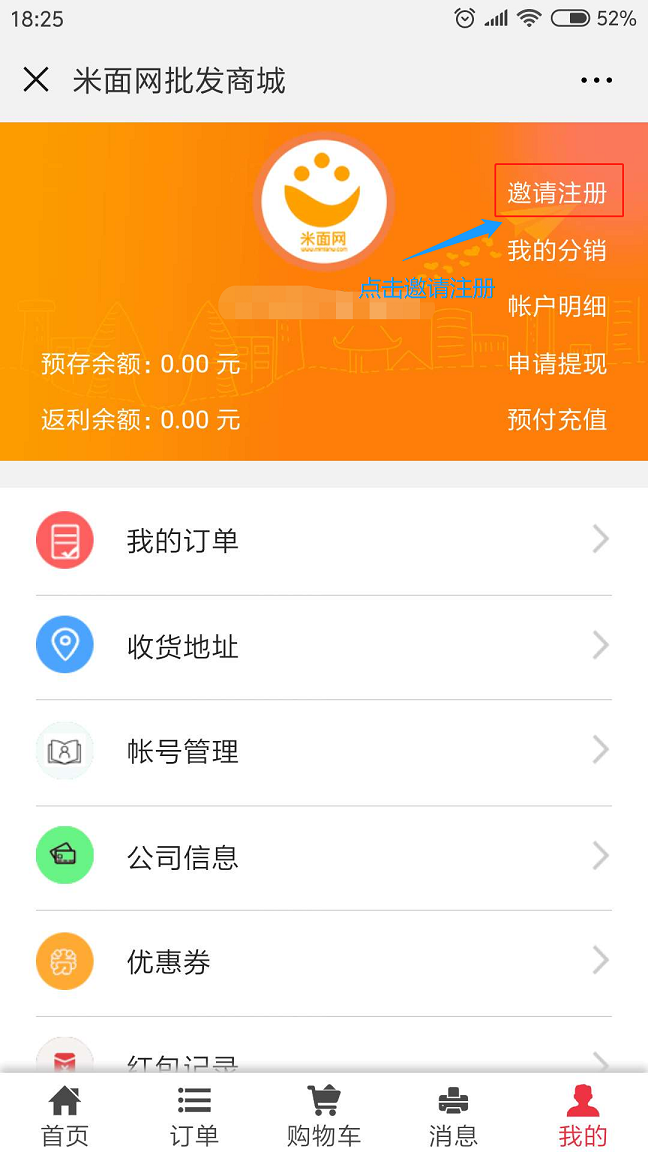648x1152 pixels.
Task: Tap the 米面网 profile avatar
Action: pos(324,200)
